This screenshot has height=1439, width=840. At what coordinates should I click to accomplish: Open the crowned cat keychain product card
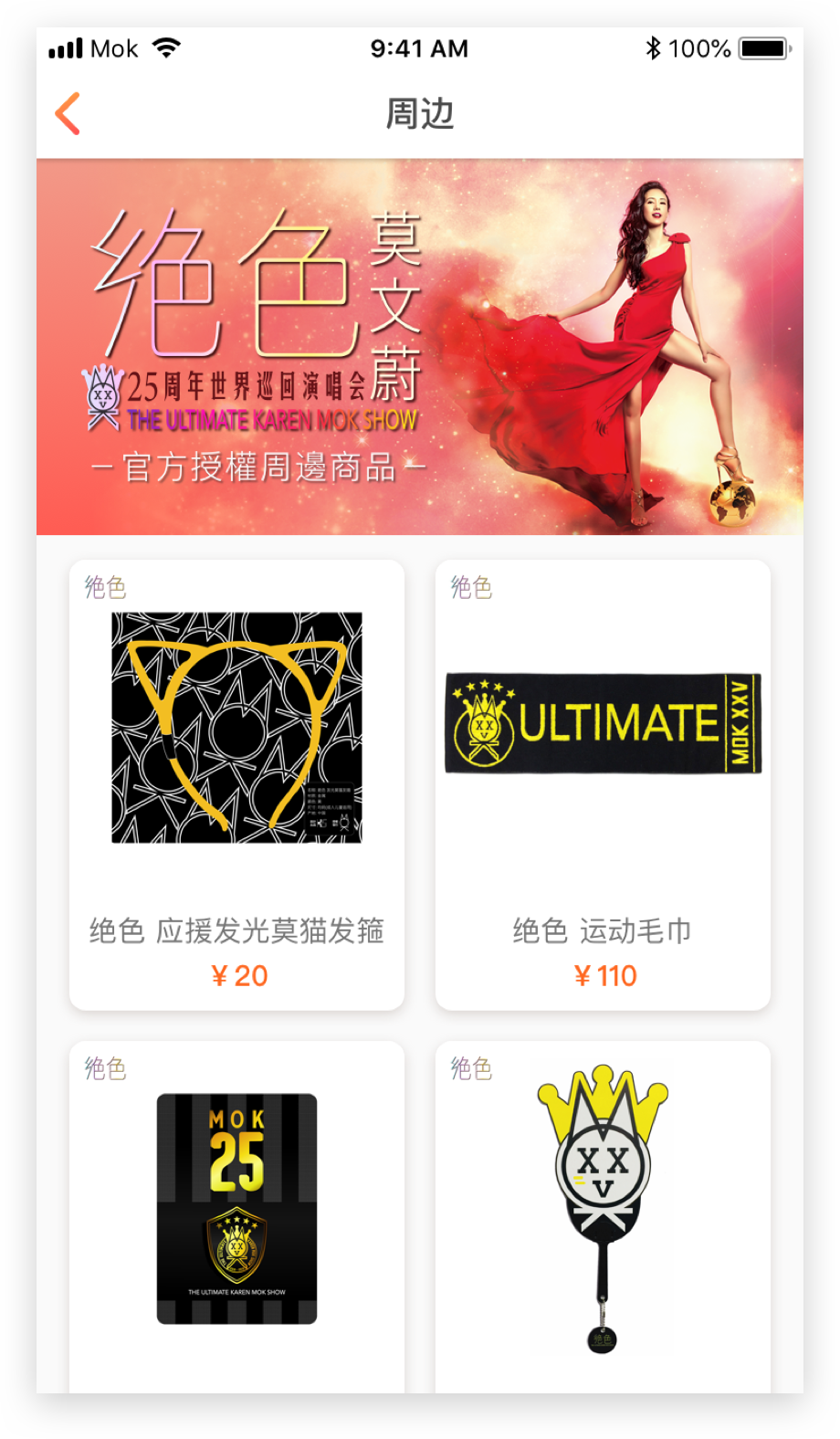click(603, 1216)
